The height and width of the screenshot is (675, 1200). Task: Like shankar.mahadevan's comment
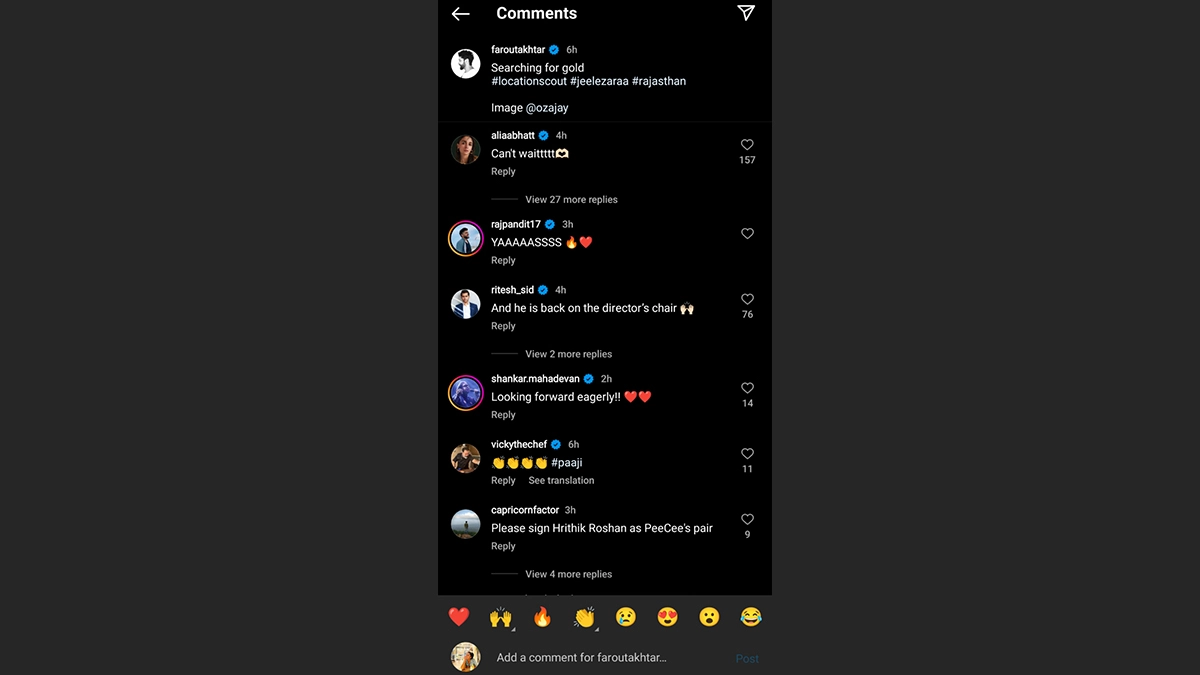[747, 388]
